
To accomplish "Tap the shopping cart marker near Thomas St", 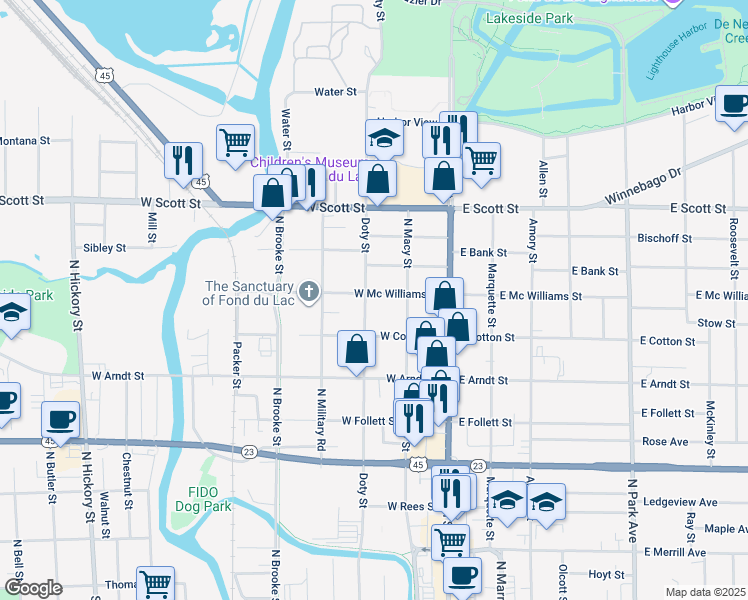I will tap(156, 583).
